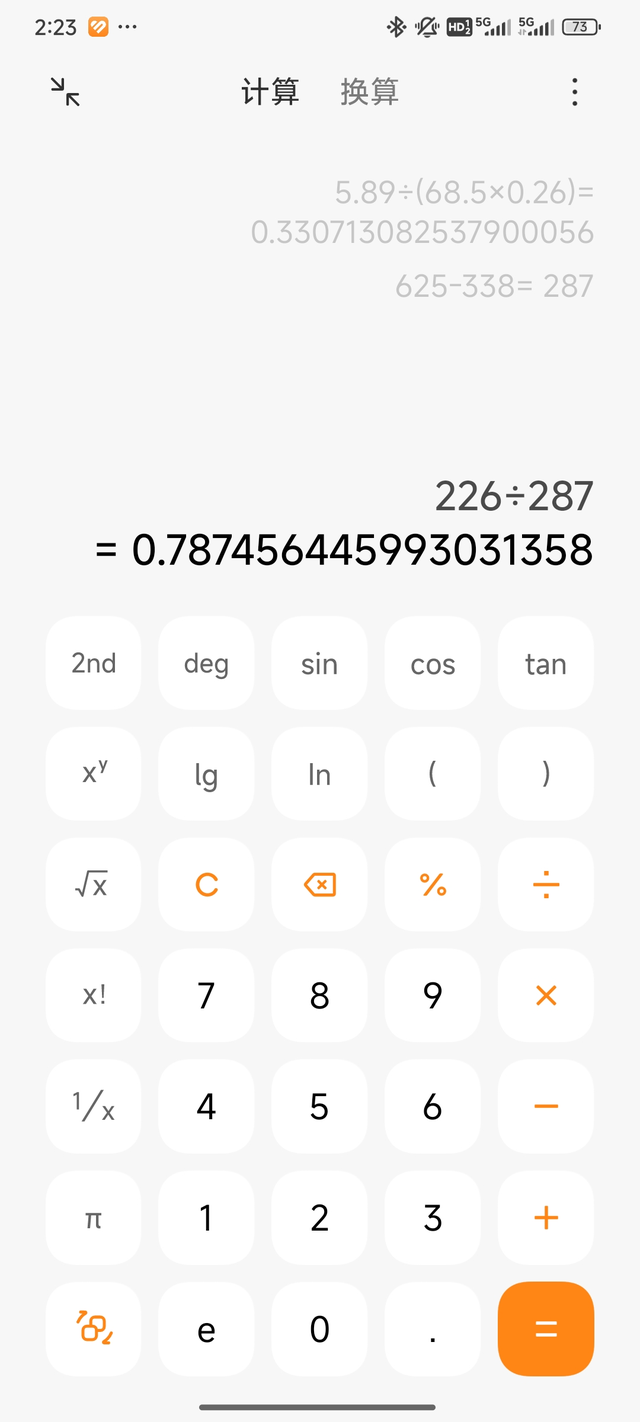Collapse the scientific keypad view
This screenshot has height=1422, width=640.
coord(65,92)
